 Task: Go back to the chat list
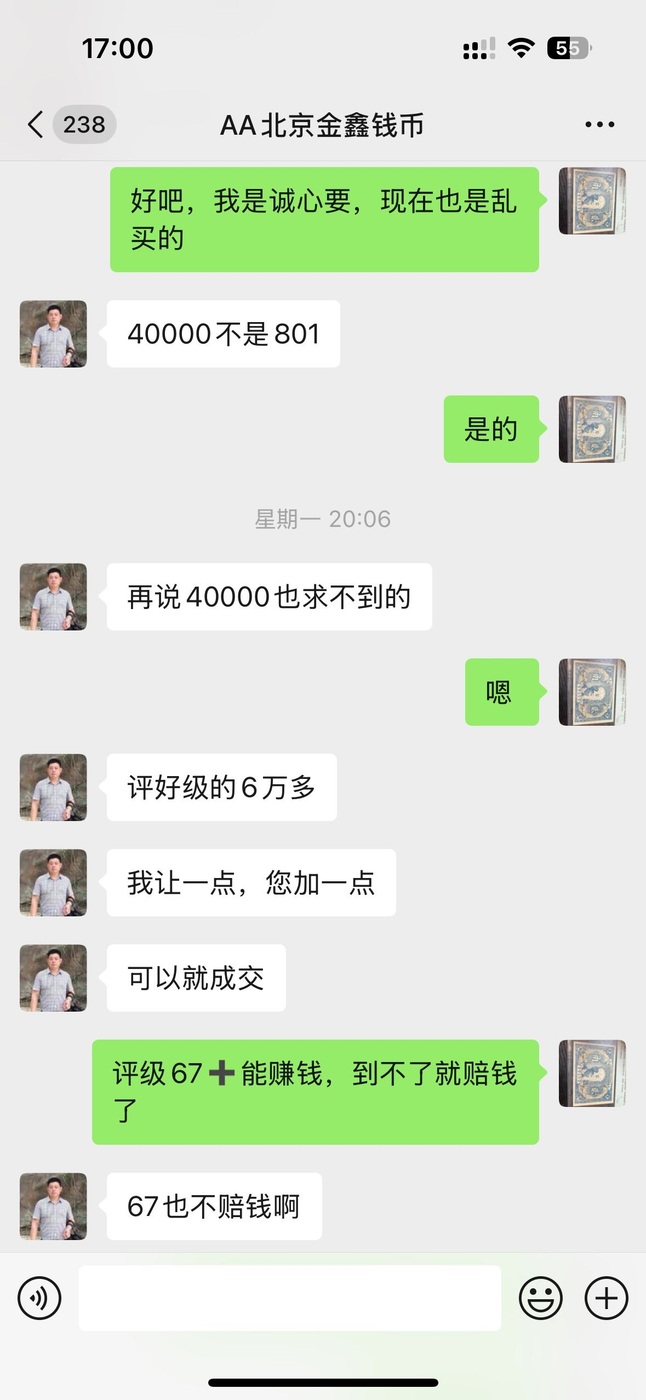[36, 124]
